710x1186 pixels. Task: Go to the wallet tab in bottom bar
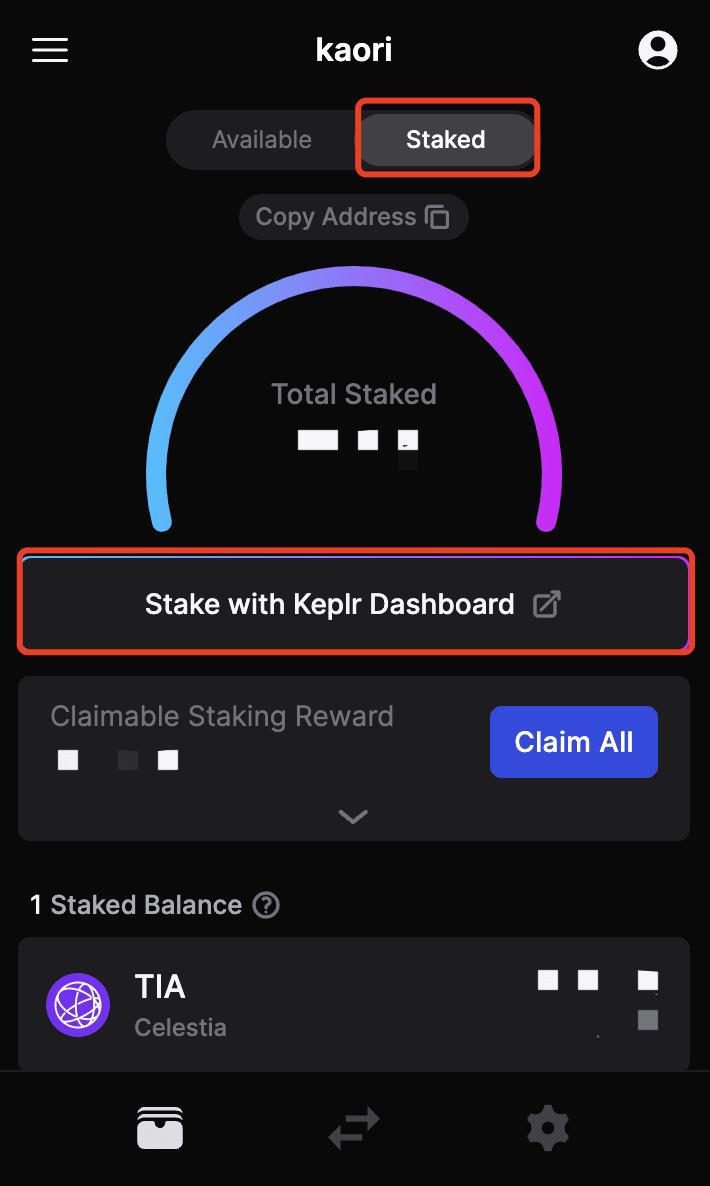(160, 1129)
